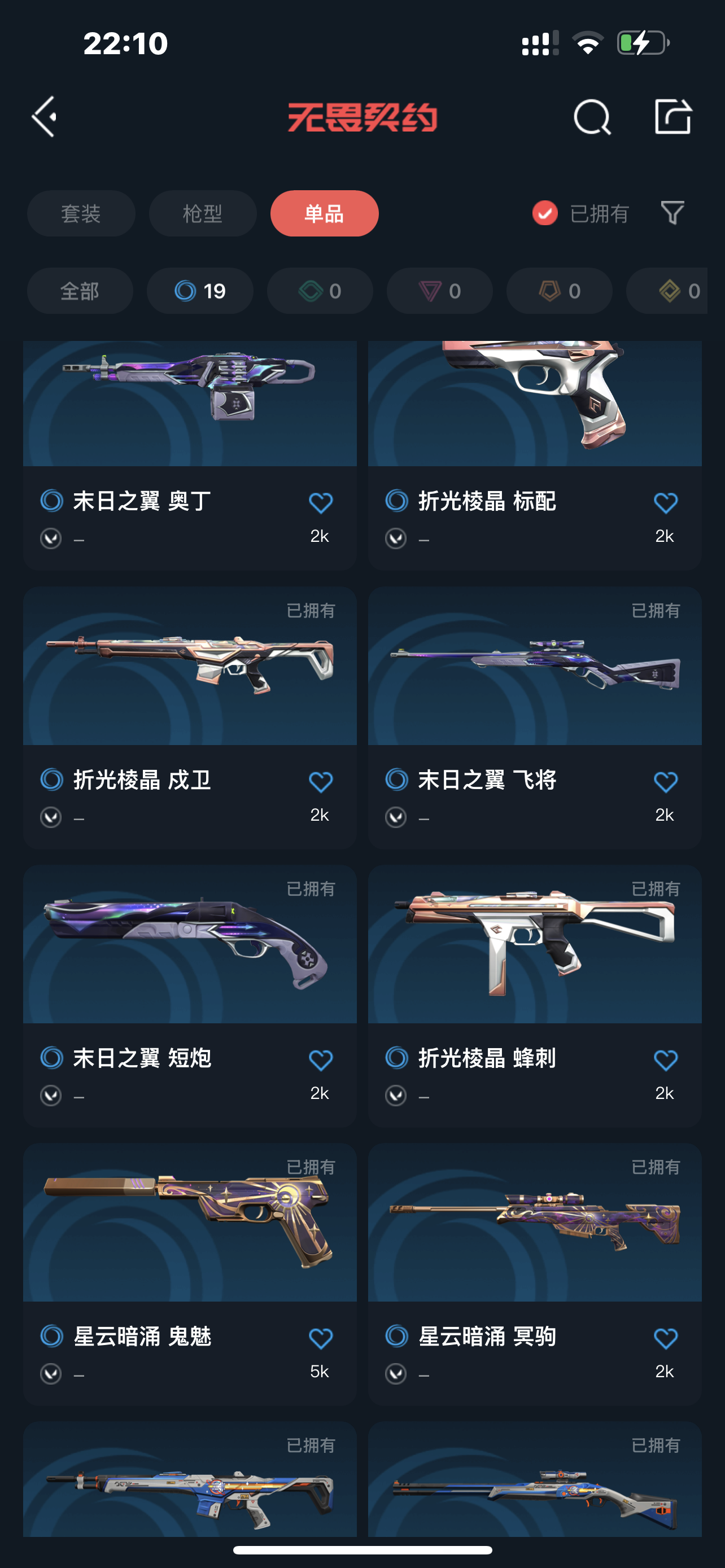Uncheck the 已拥有 owned filter
The image size is (725, 1568).
[545, 214]
